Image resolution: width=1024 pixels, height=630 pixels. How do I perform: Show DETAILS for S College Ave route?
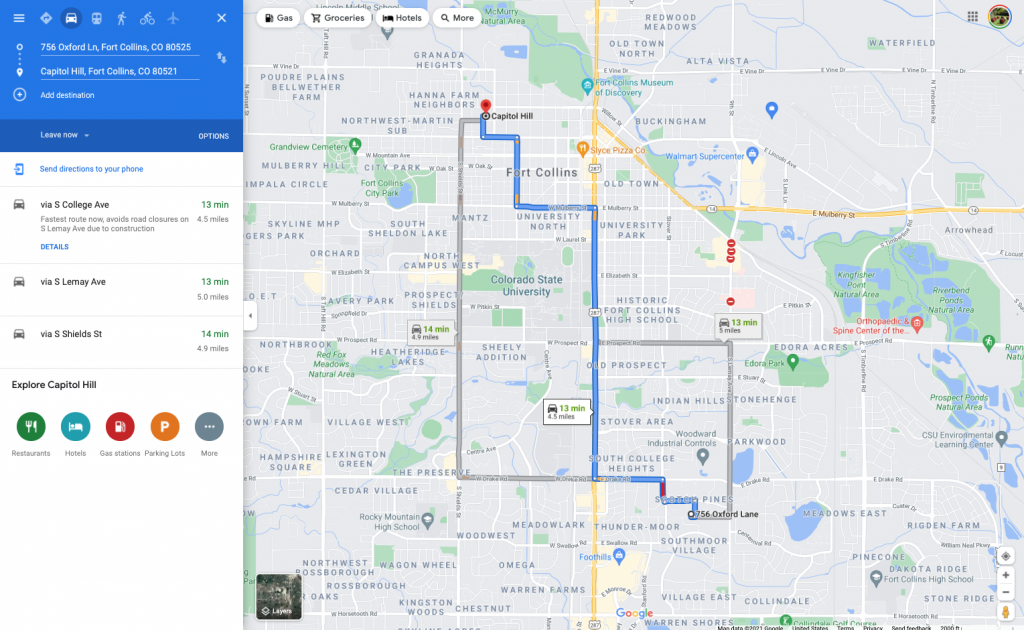click(x=54, y=246)
